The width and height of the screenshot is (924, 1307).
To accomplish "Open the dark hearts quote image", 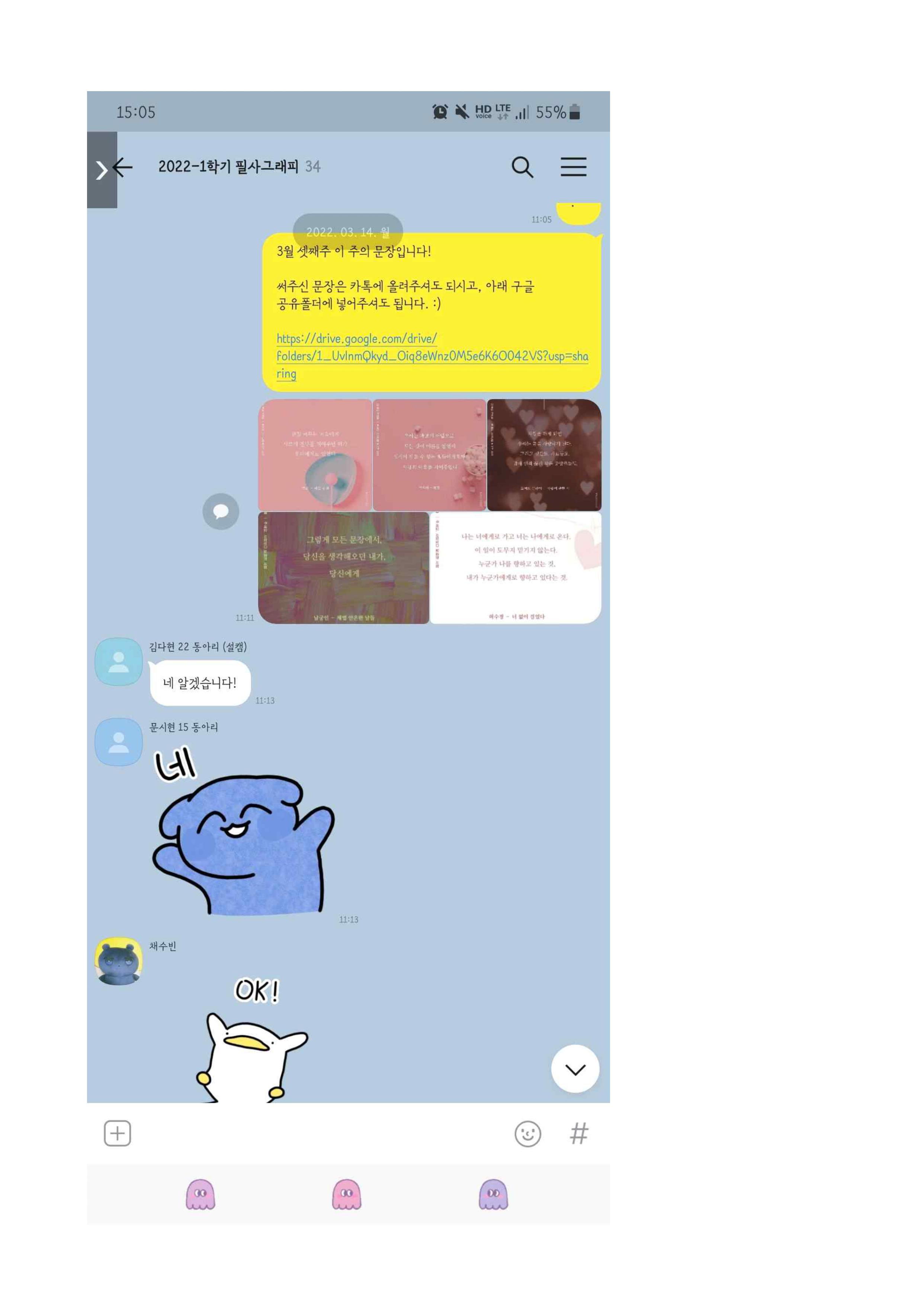I will click(544, 454).
